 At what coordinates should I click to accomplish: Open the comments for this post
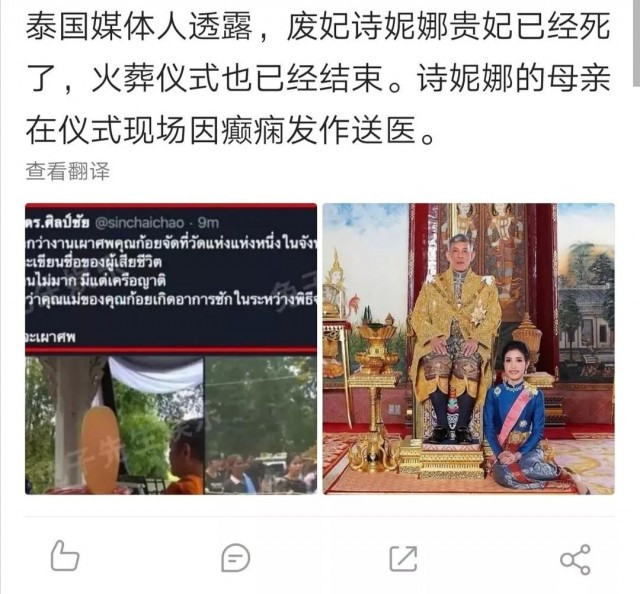click(x=235, y=557)
